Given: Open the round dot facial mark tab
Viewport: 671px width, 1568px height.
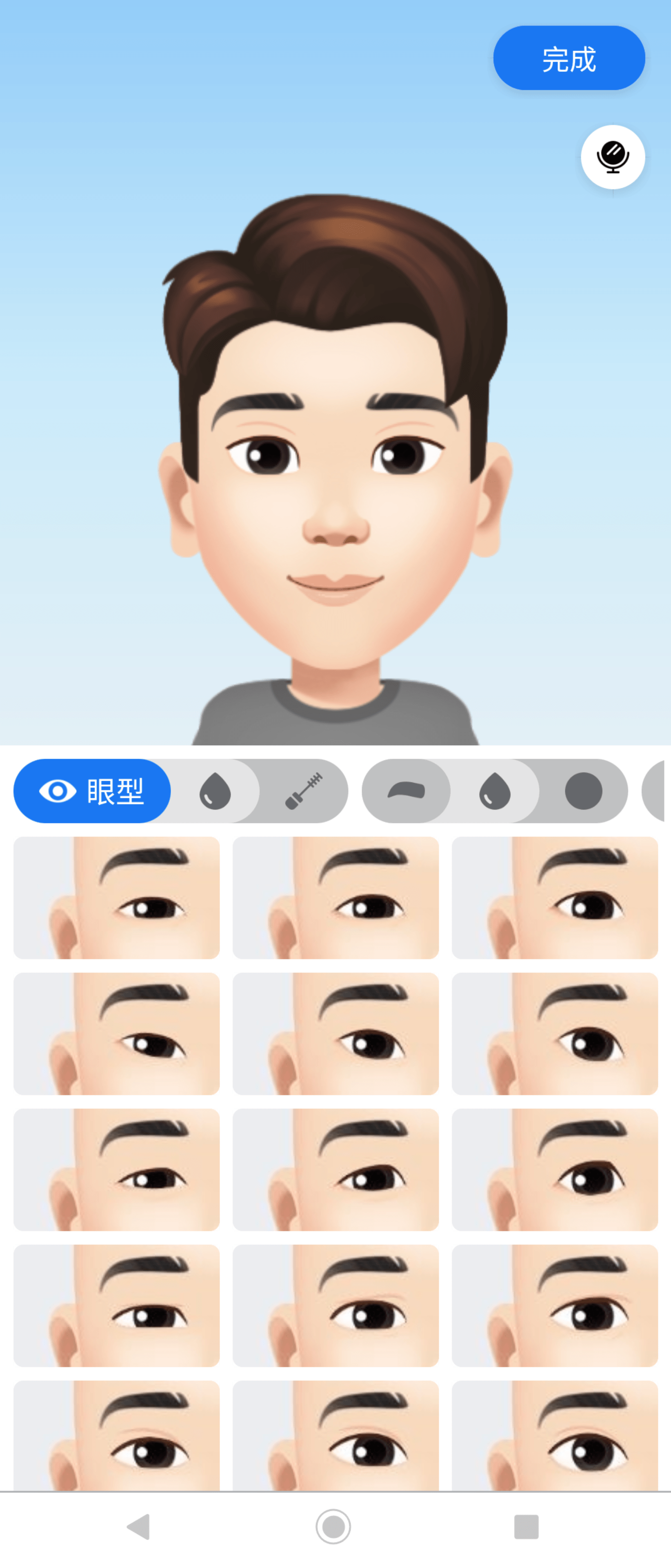Looking at the screenshot, I should tap(583, 791).
